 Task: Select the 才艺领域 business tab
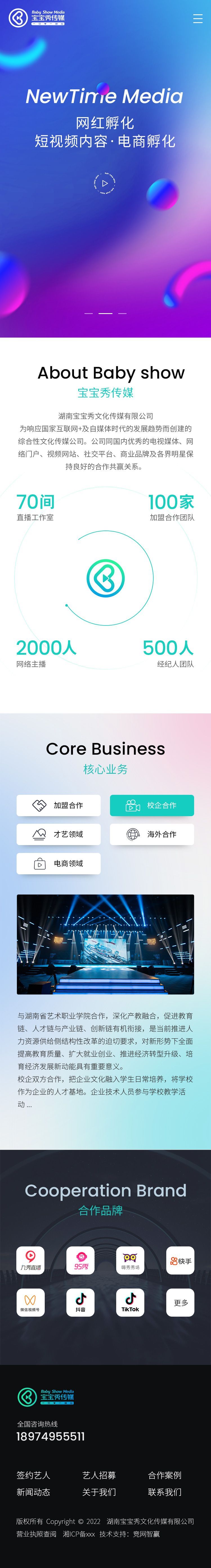59,834
